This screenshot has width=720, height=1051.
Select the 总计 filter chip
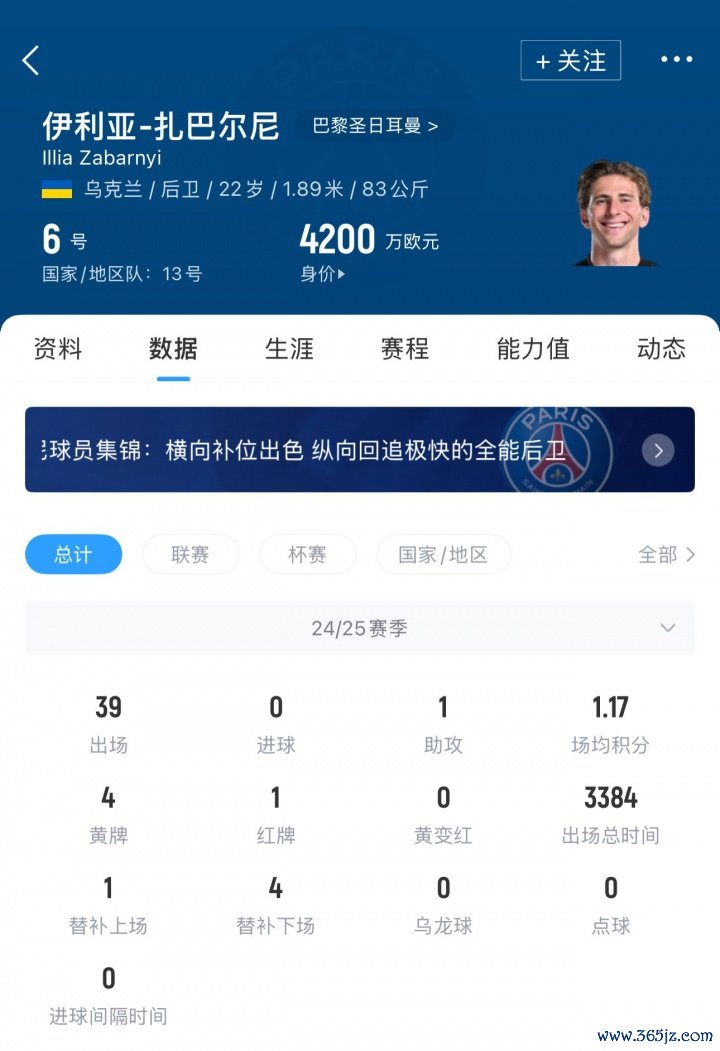pyautogui.click(x=73, y=554)
